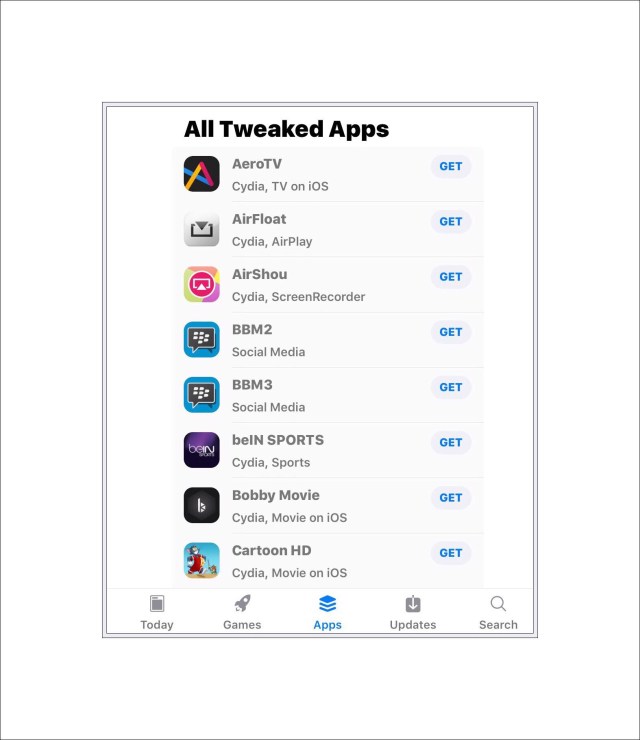Viewport: 640px width, 740px height.
Task: Get the AeroTV app
Action: point(450,167)
